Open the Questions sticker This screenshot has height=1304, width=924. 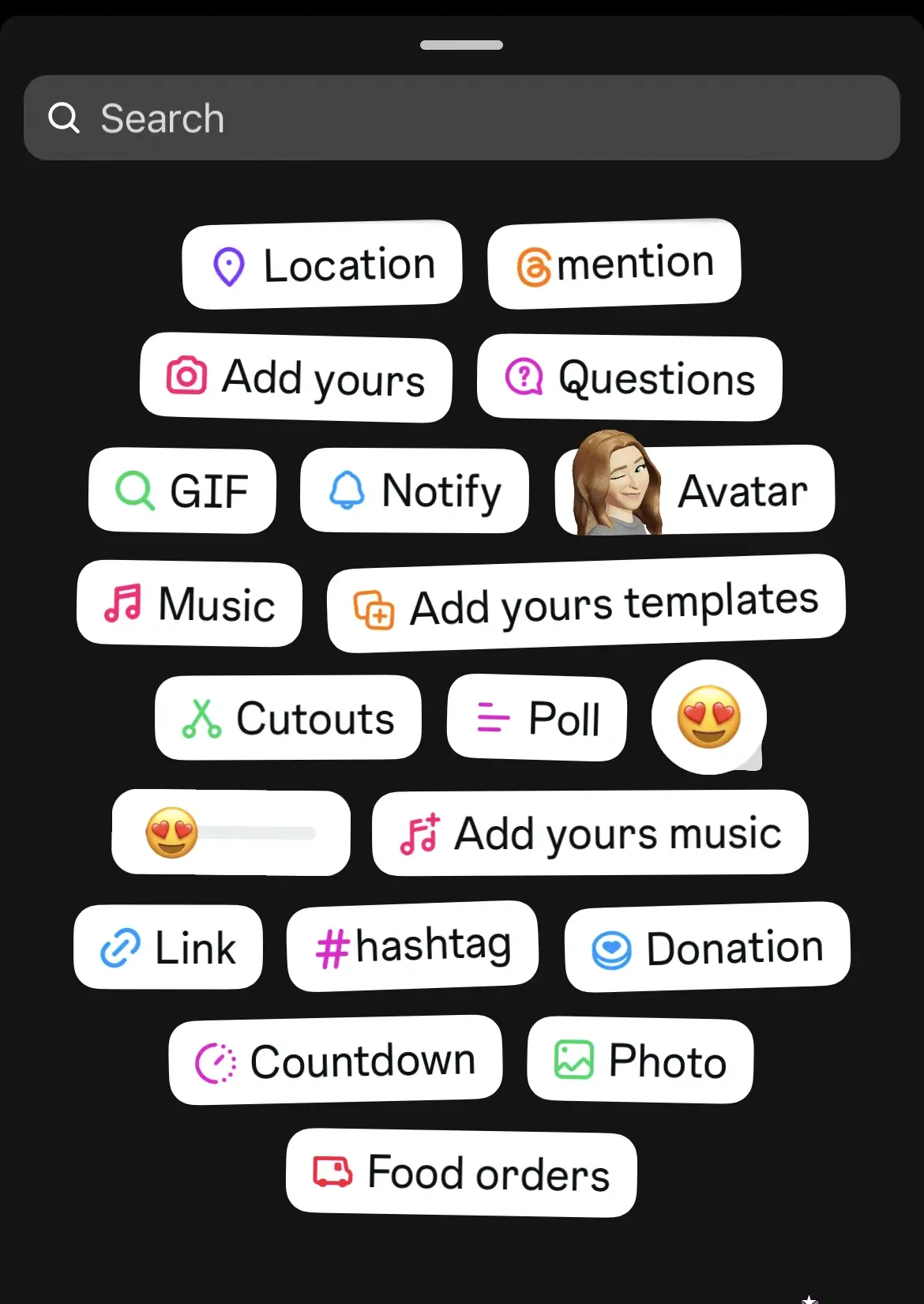pos(629,378)
